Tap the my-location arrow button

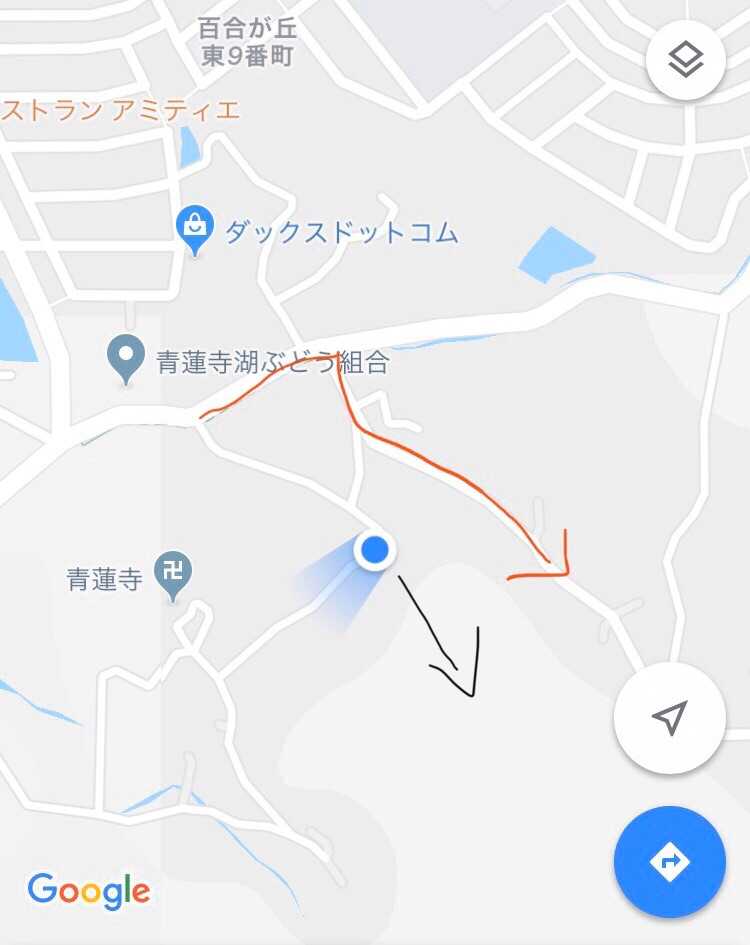(669, 717)
